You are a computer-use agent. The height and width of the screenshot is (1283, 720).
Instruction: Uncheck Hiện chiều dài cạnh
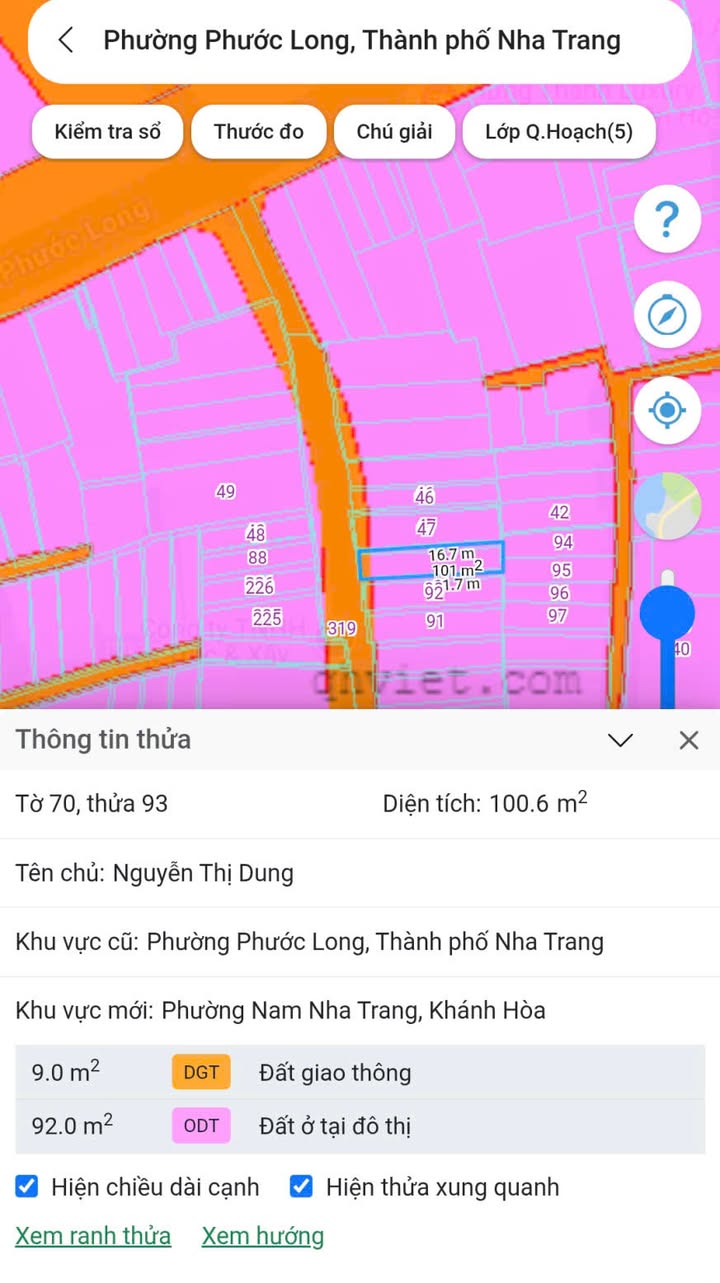(x=27, y=1187)
